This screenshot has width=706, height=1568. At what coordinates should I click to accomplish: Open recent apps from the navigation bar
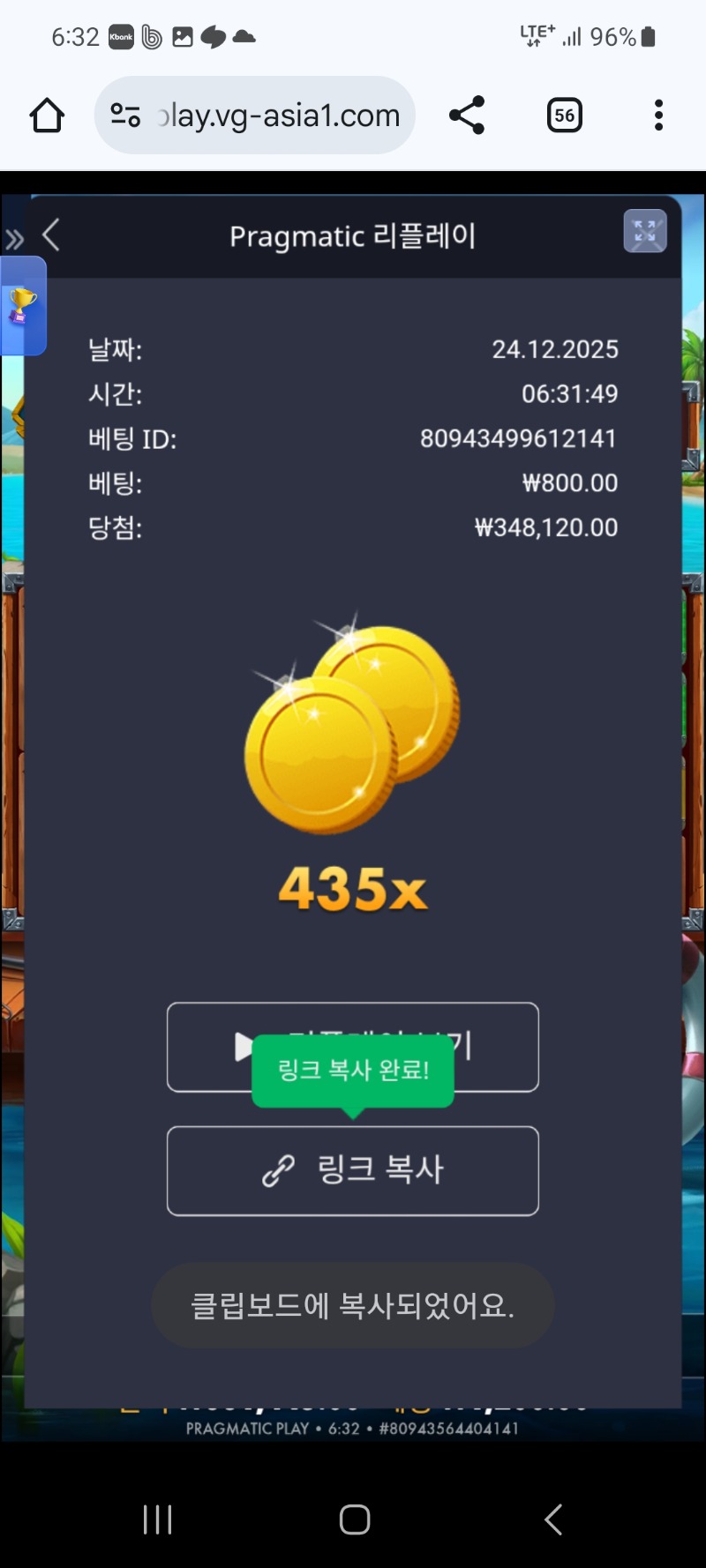(x=158, y=1519)
